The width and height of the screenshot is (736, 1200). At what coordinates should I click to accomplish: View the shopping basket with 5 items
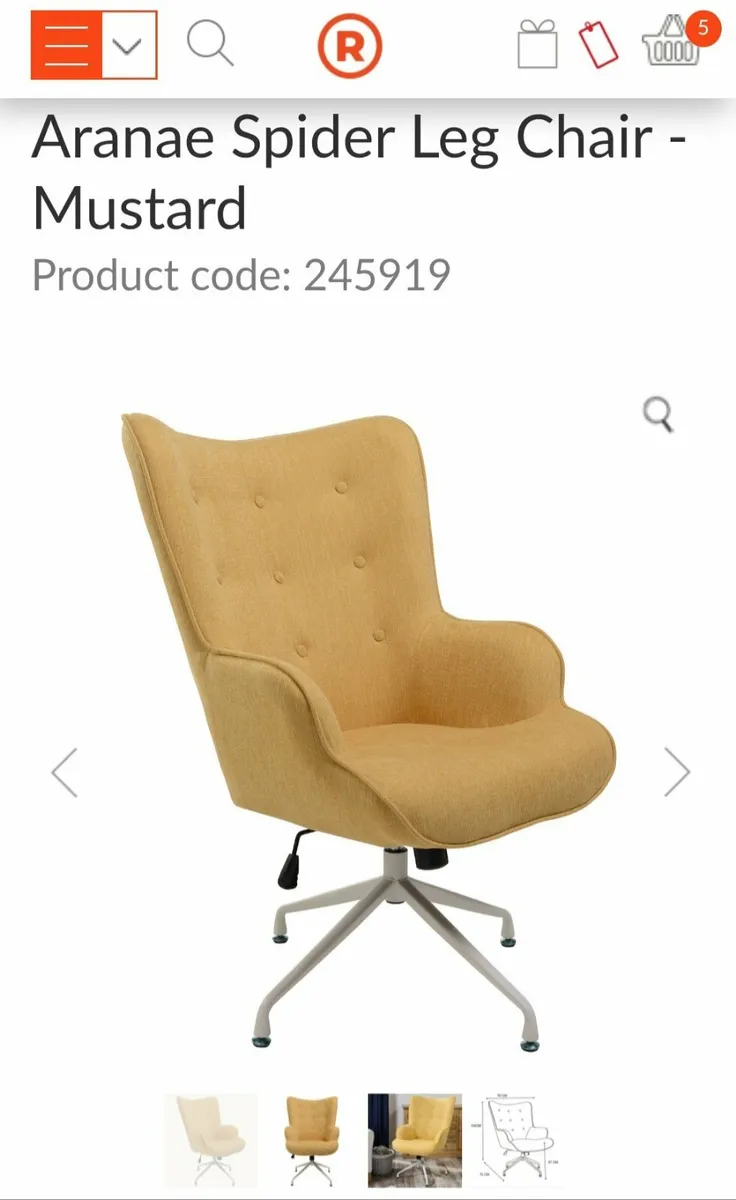[x=672, y=46]
